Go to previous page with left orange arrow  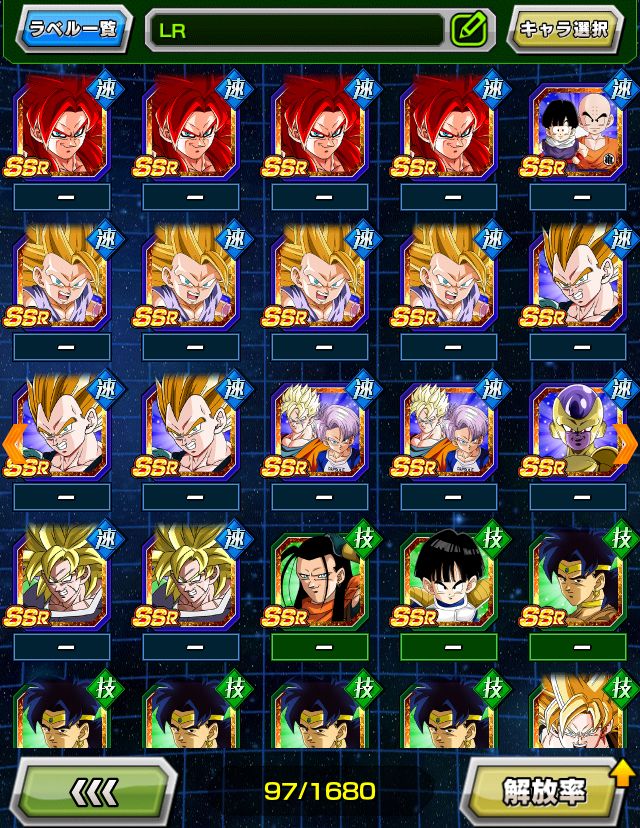pos(14,440)
